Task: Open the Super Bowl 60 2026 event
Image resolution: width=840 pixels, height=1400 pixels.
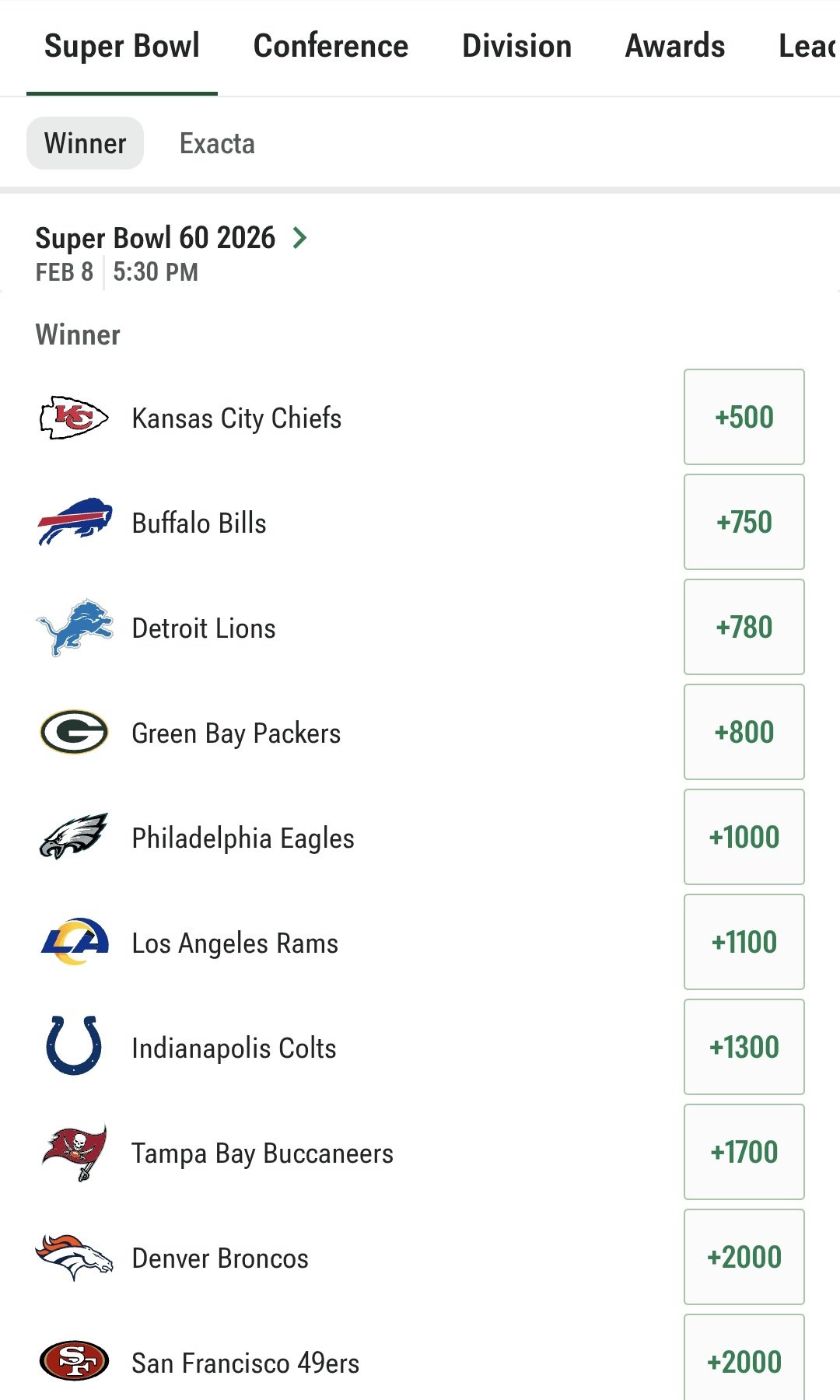Action: tap(171, 238)
